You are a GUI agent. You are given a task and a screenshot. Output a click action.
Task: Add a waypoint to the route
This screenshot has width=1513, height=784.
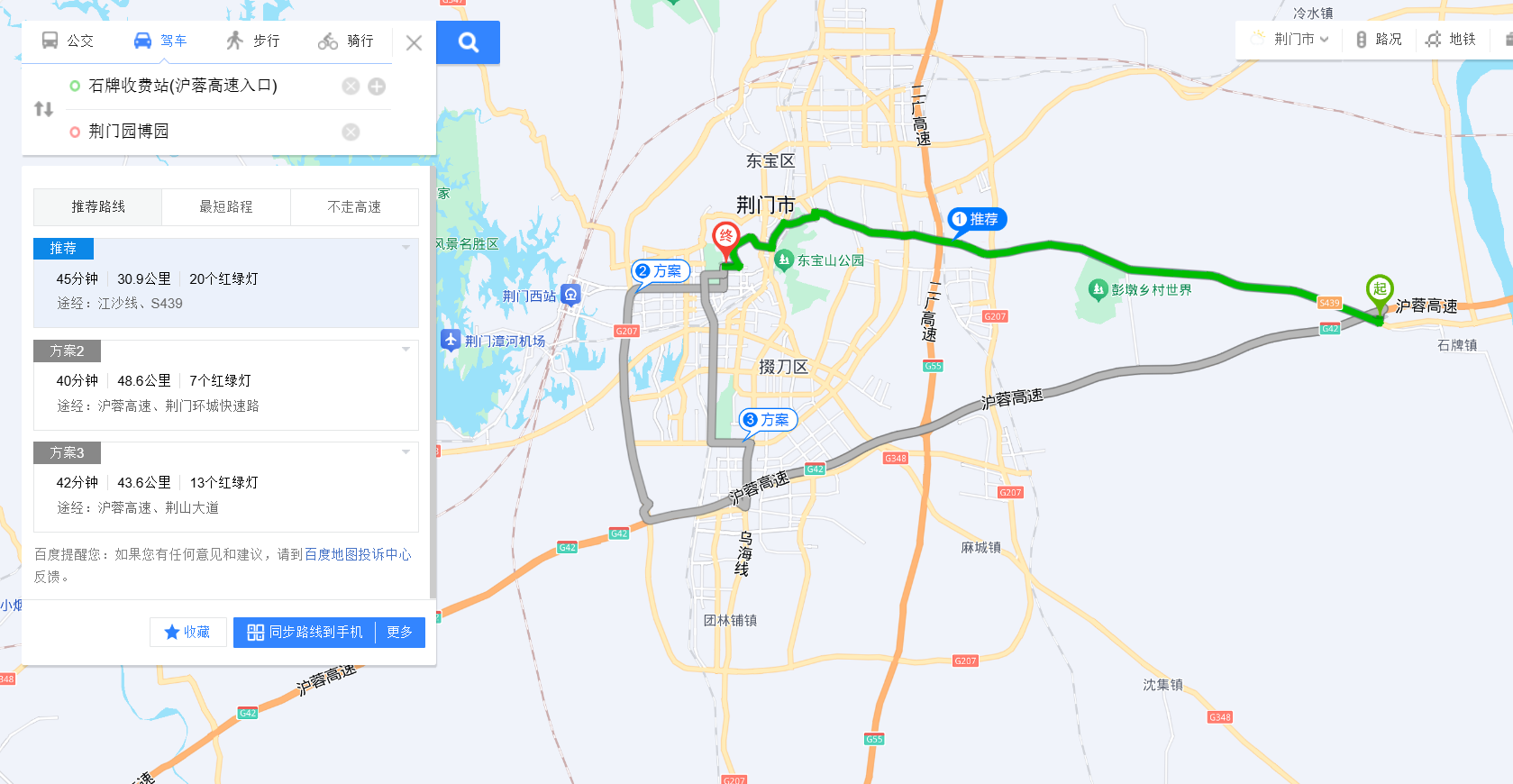[x=377, y=87]
